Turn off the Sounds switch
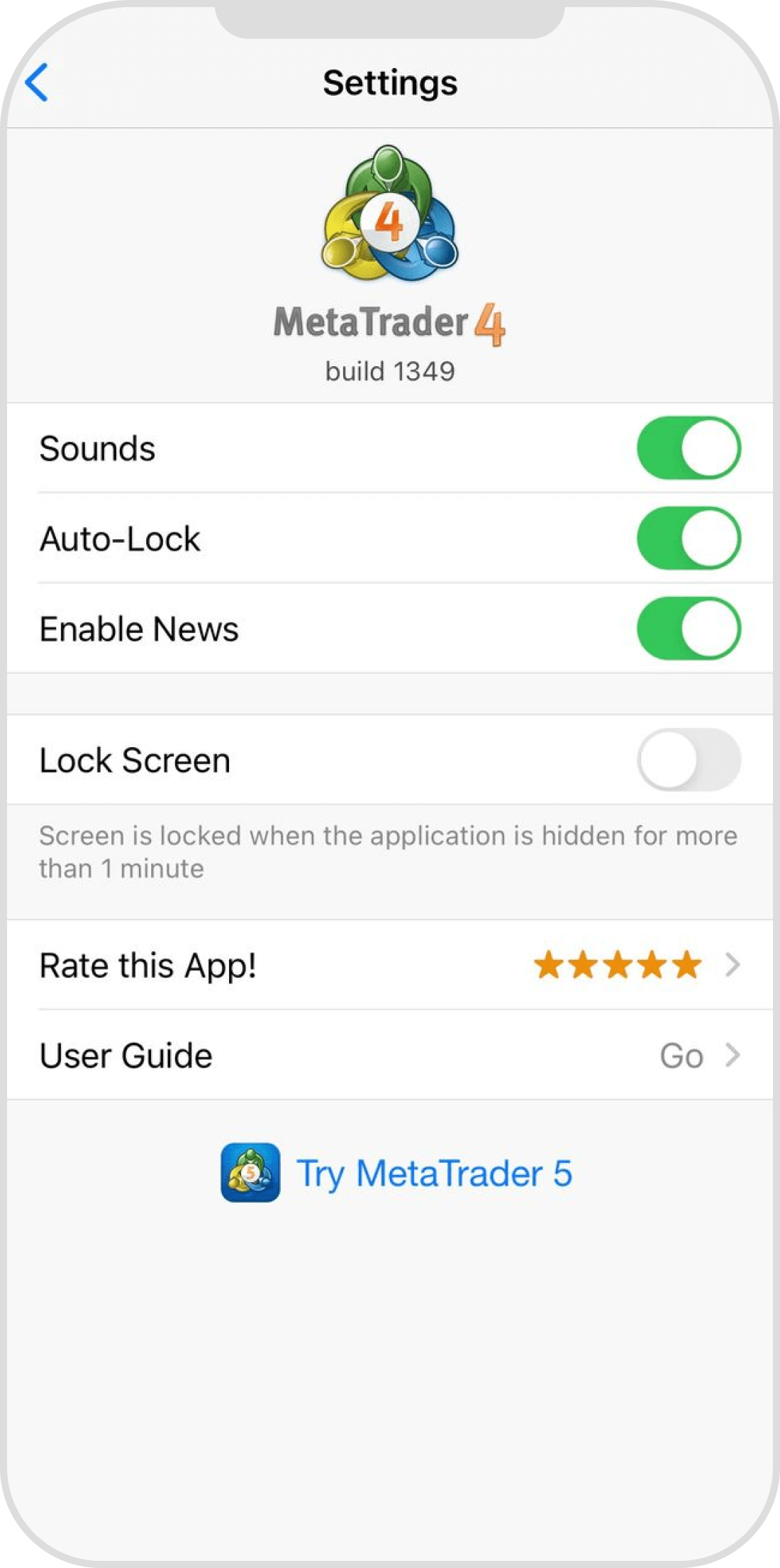 point(688,448)
